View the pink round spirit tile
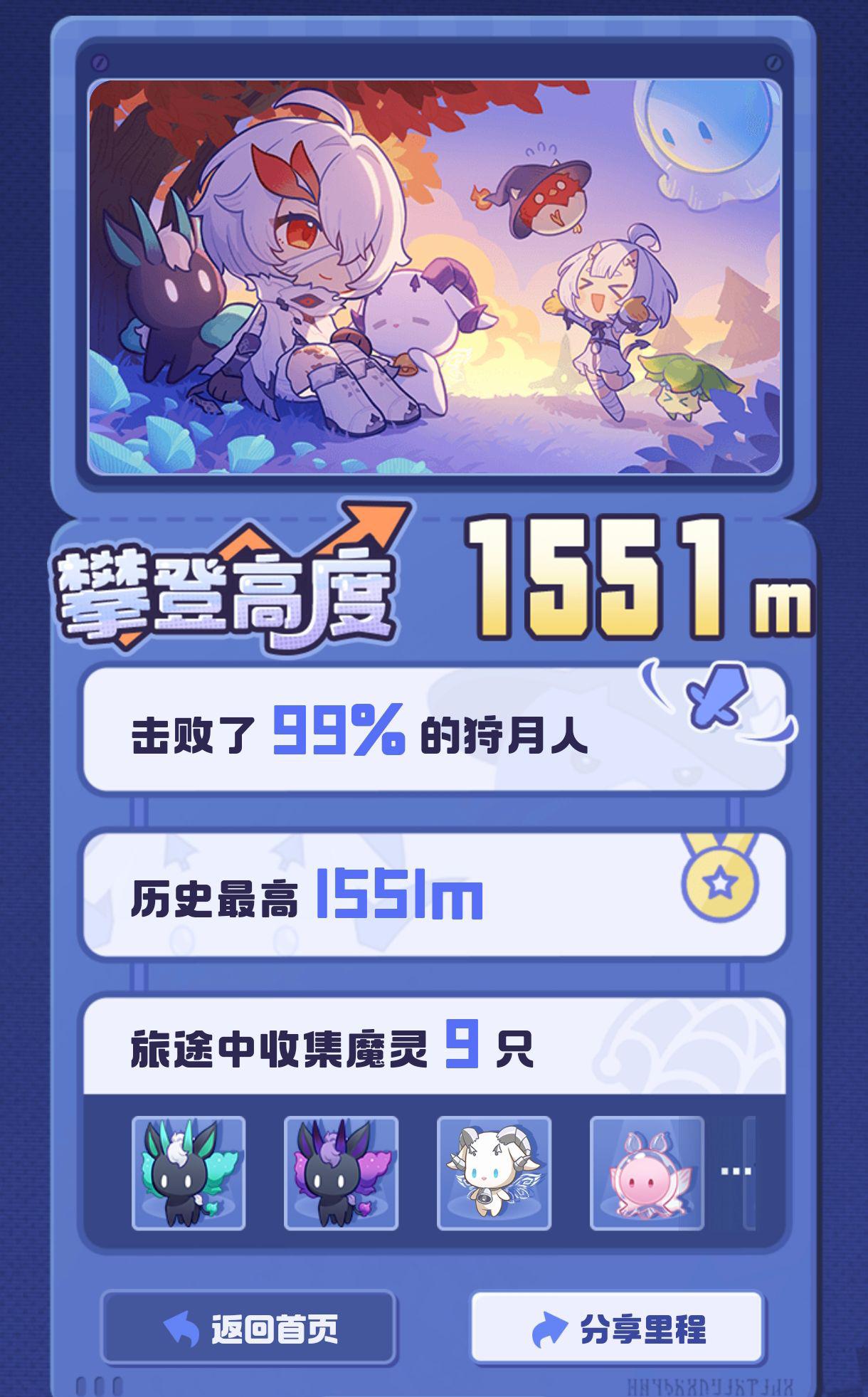The height and width of the screenshot is (1397, 868). pyautogui.click(x=646, y=1173)
